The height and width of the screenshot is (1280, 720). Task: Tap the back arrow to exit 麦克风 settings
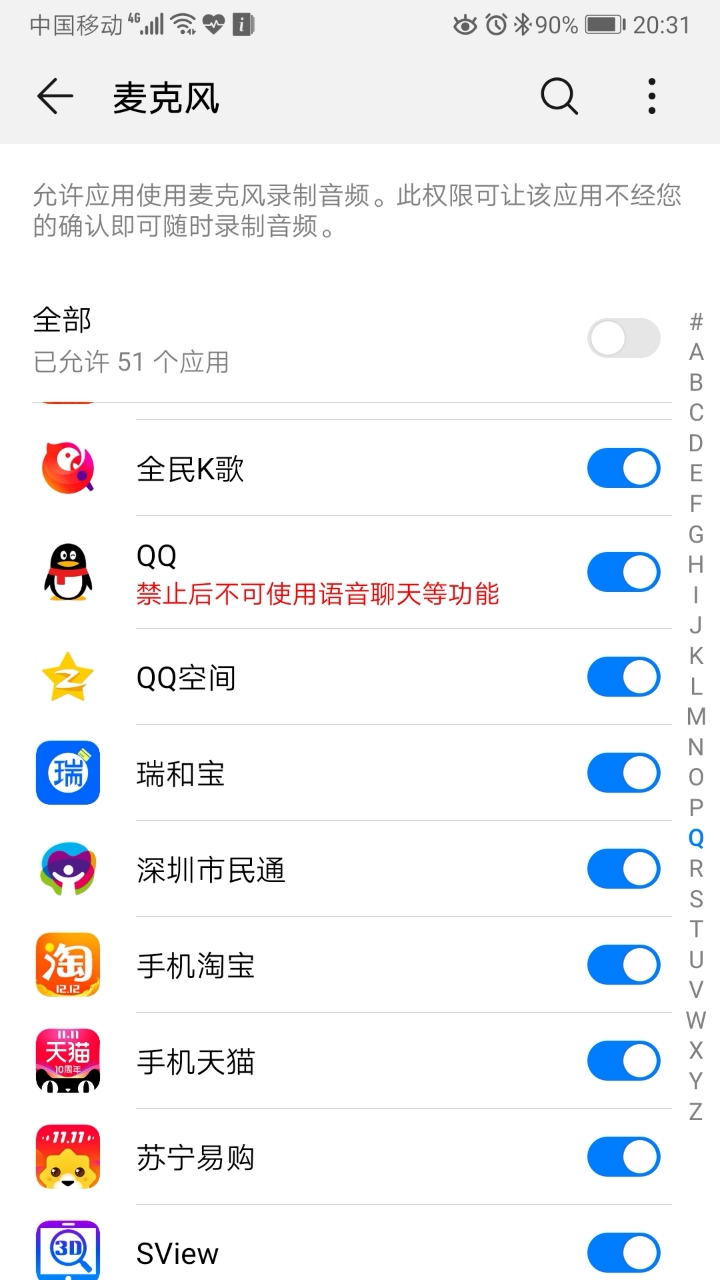[x=55, y=96]
